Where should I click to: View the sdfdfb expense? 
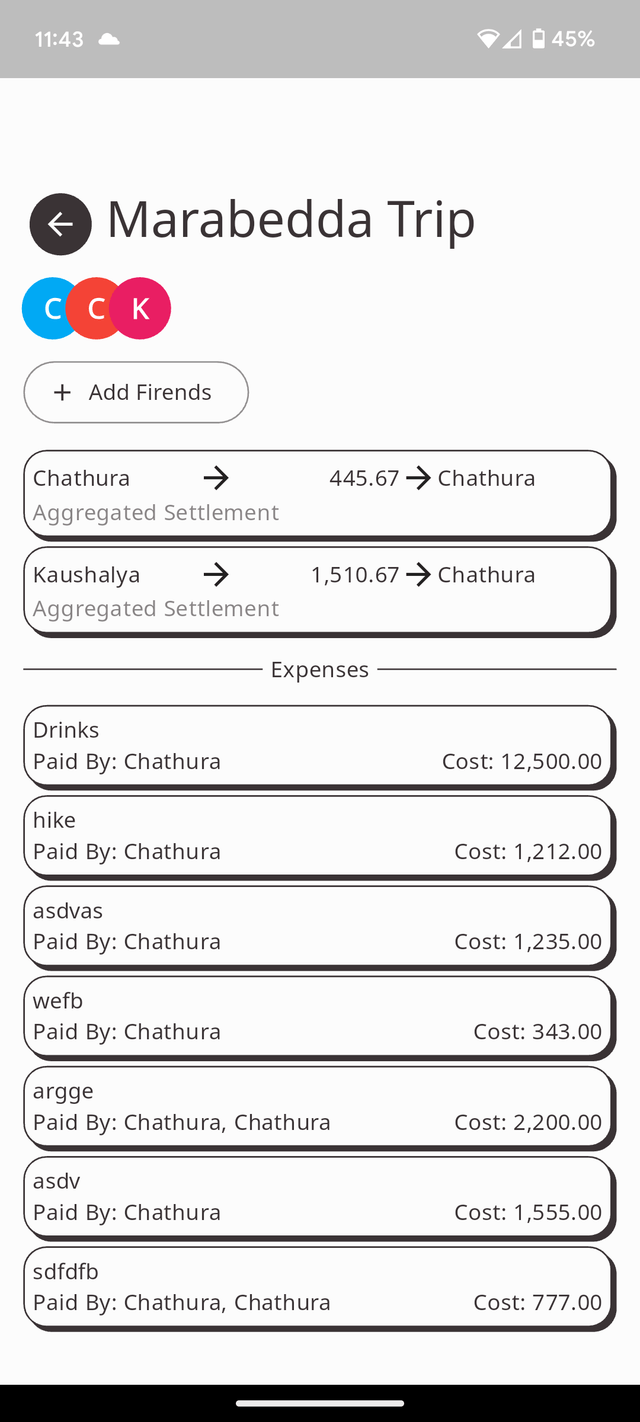[x=317, y=1286]
